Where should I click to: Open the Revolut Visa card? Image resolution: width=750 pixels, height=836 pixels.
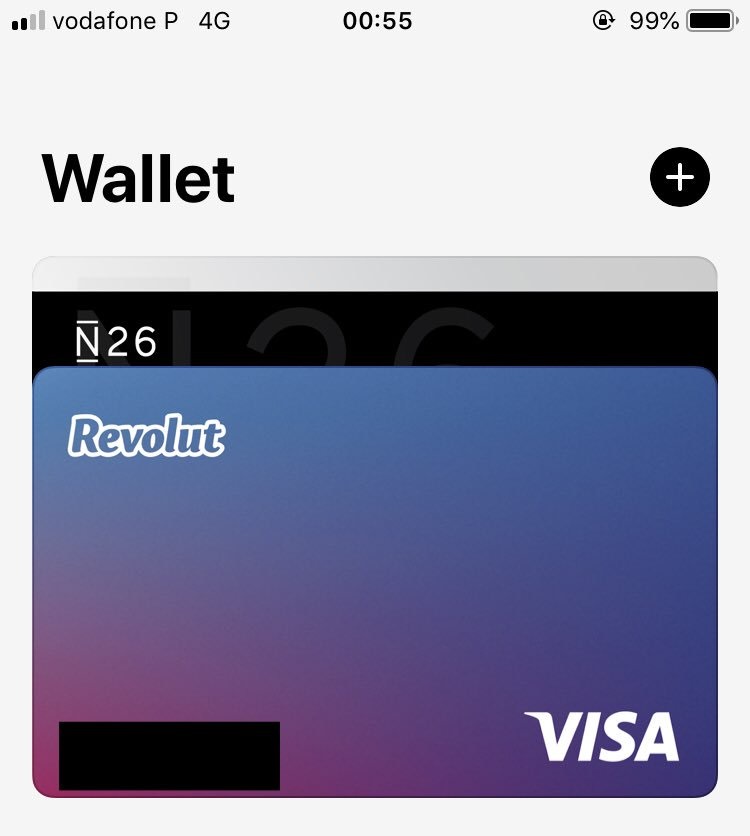click(x=375, y=582)
